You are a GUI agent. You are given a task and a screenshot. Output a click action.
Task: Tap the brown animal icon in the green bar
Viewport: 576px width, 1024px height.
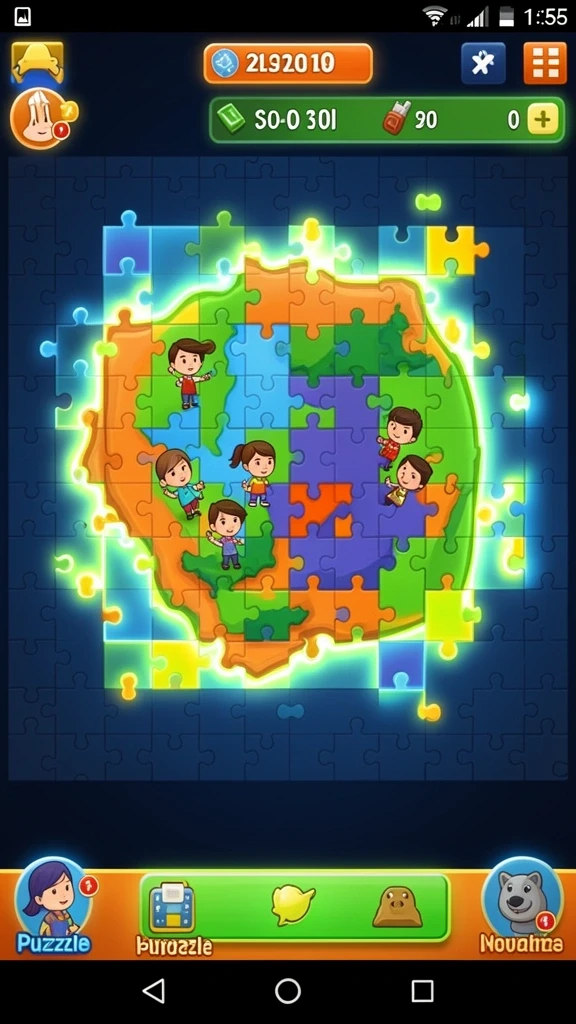click(397, 907)
